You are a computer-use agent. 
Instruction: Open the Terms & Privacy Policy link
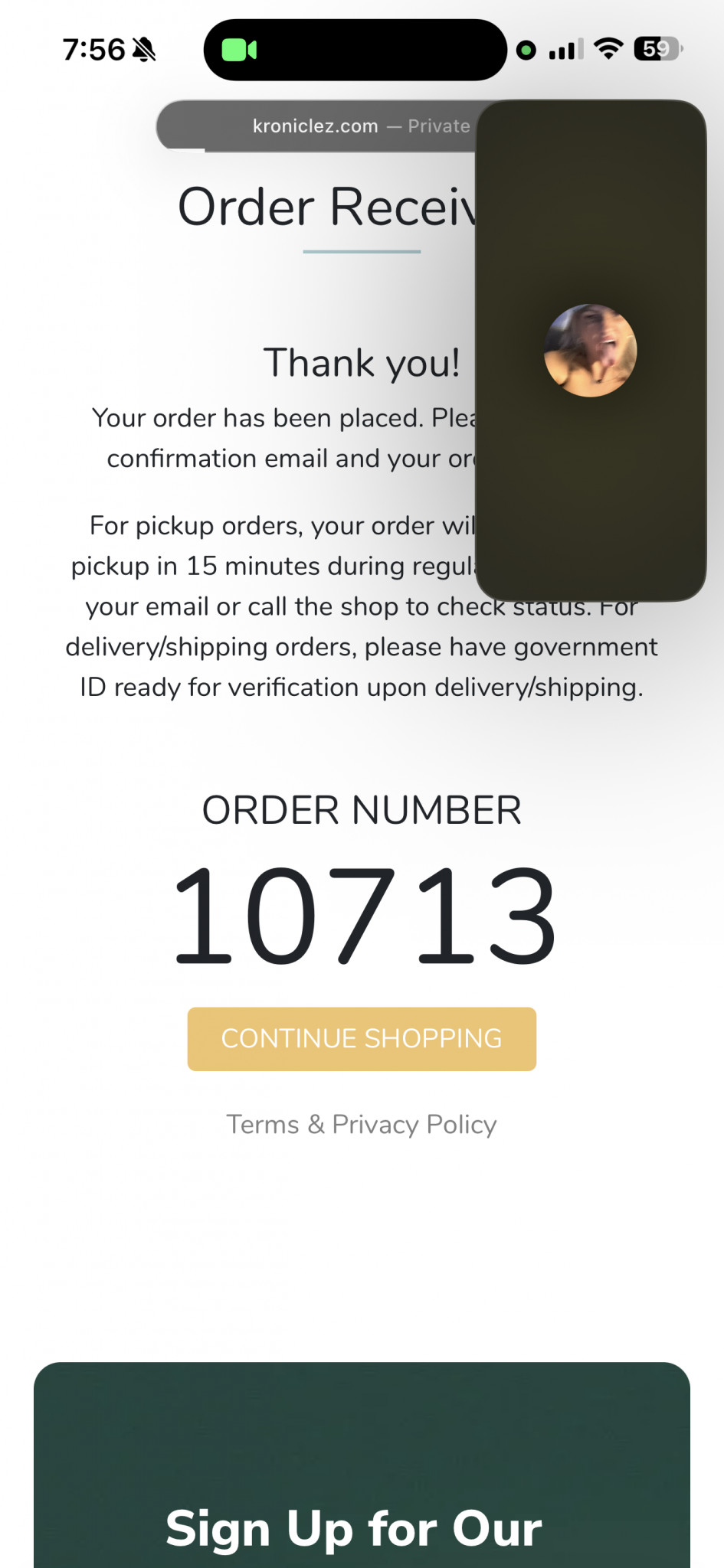(x=362, y=1124)
